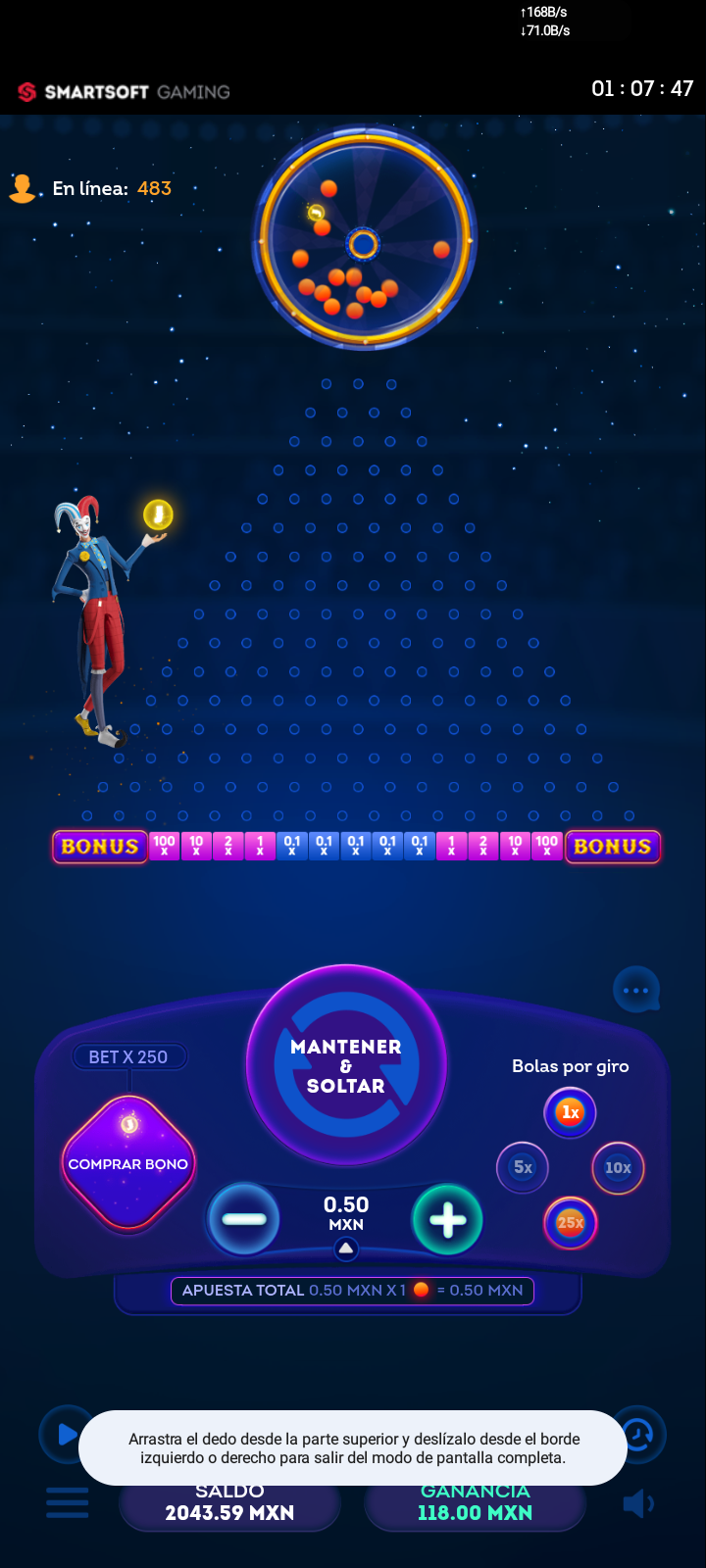This screenshot has width=706, height=1568.
Task: Select 10x balls per spin
Action: (618, 1167)
